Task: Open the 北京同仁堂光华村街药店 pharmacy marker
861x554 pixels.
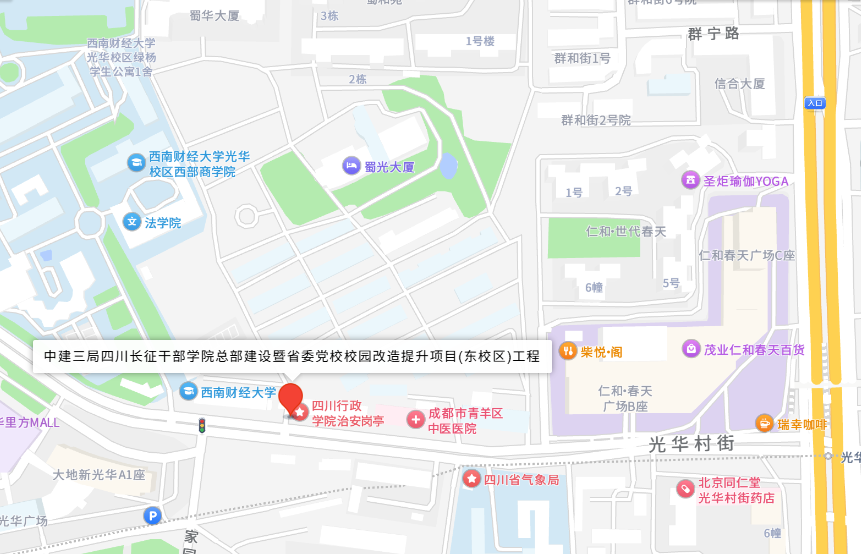Action: click(685, 488)
